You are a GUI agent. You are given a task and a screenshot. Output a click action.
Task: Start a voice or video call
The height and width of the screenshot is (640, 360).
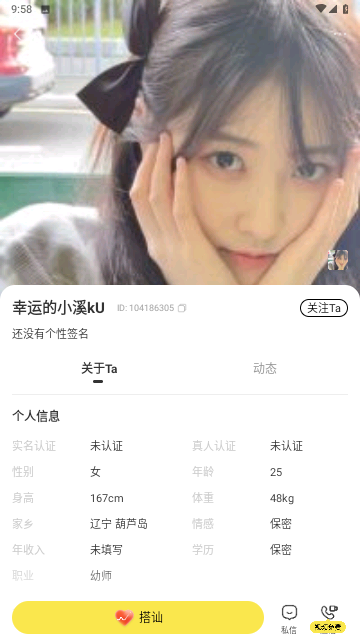(328, 619)
